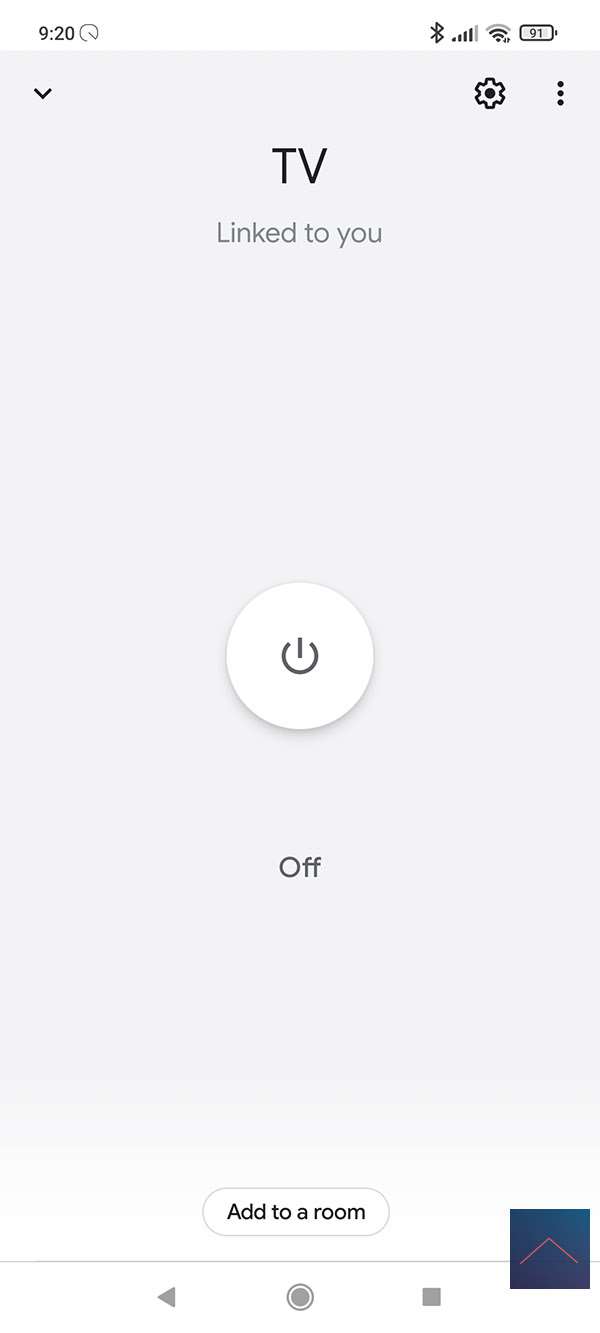
Task: Open the three-dot overflow menu
Action: pos(560,93)
